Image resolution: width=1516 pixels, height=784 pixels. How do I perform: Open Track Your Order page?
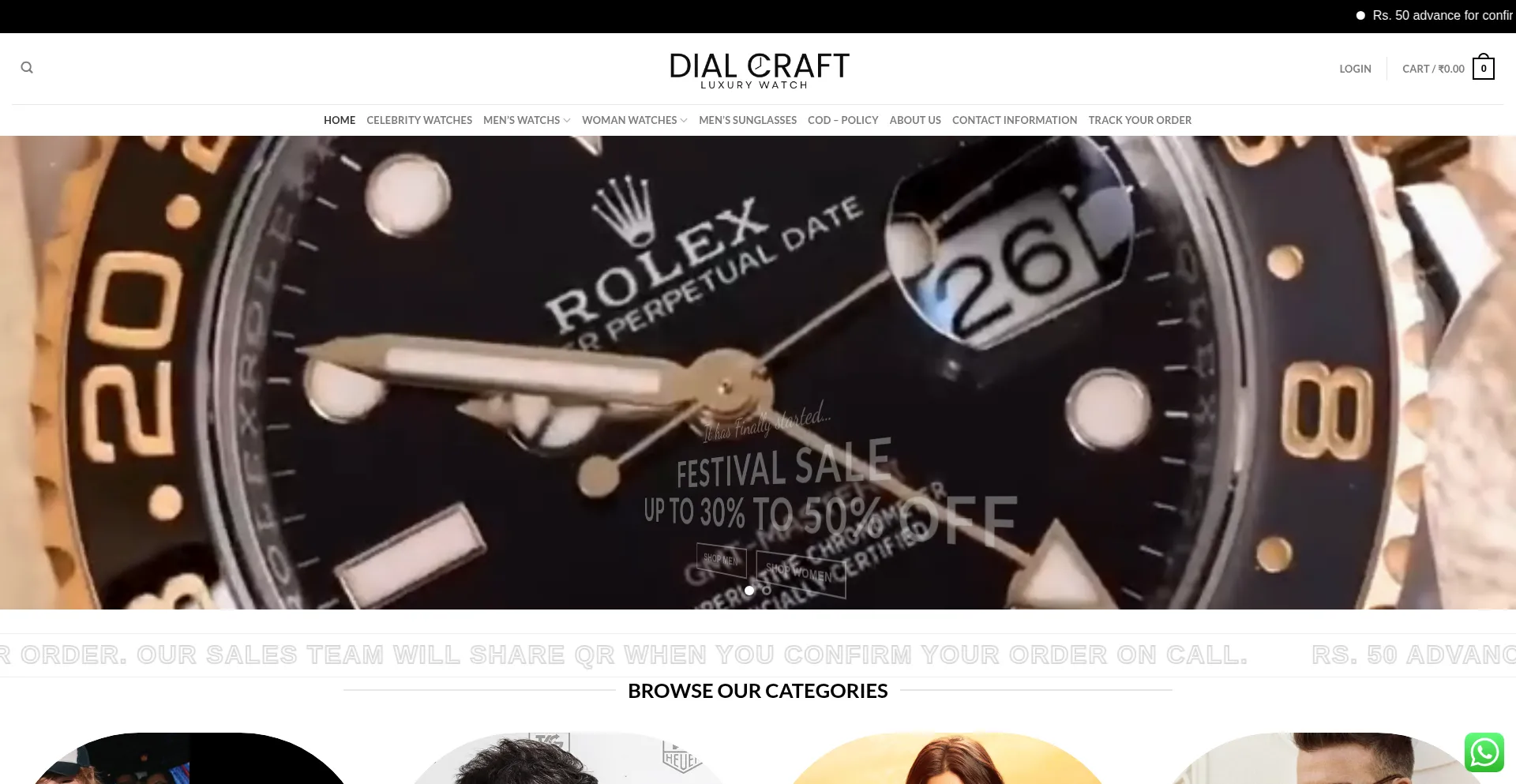[x=1139, y=120]
